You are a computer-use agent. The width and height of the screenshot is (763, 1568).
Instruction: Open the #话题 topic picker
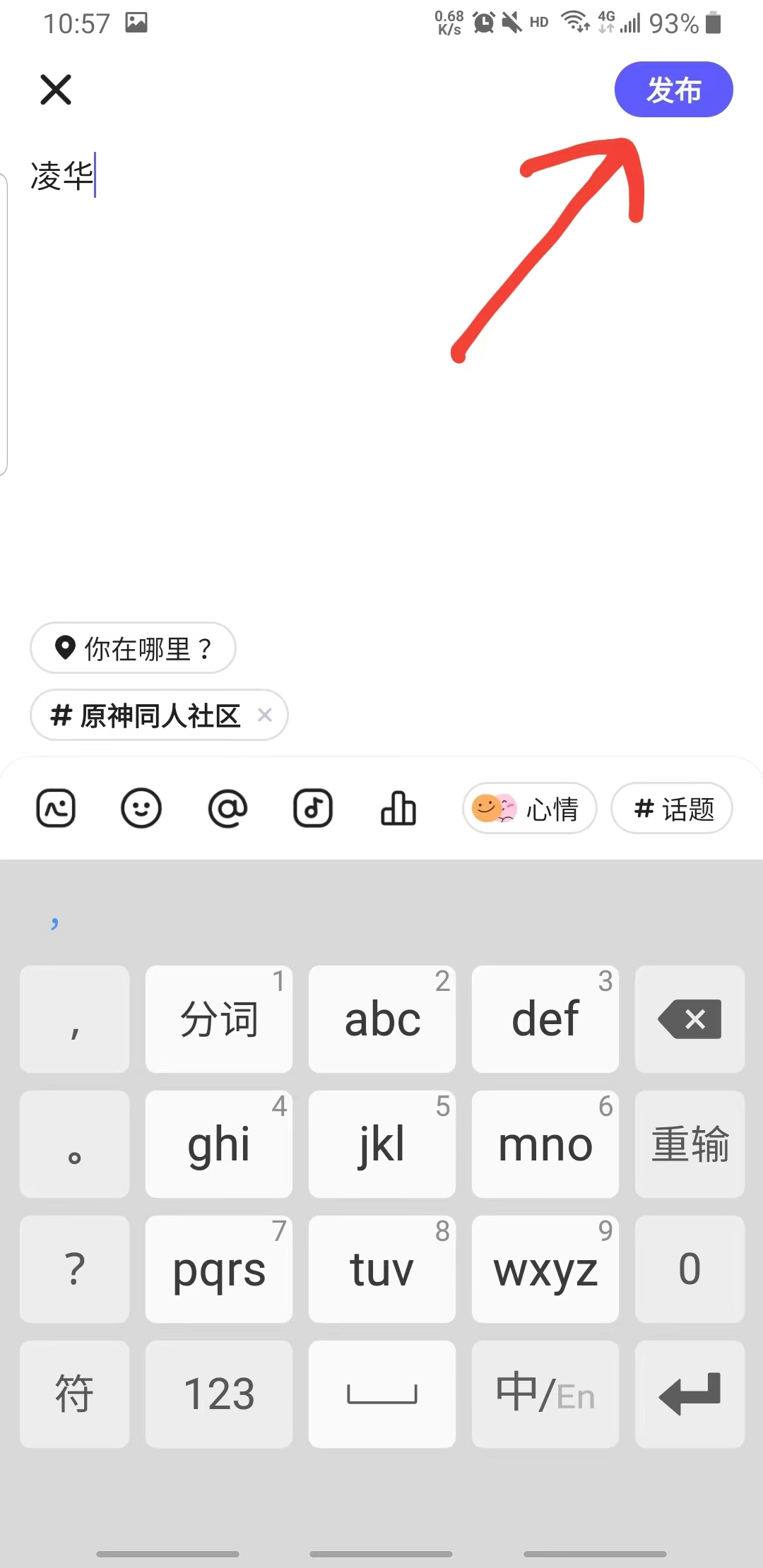click(x=670, y=809)
